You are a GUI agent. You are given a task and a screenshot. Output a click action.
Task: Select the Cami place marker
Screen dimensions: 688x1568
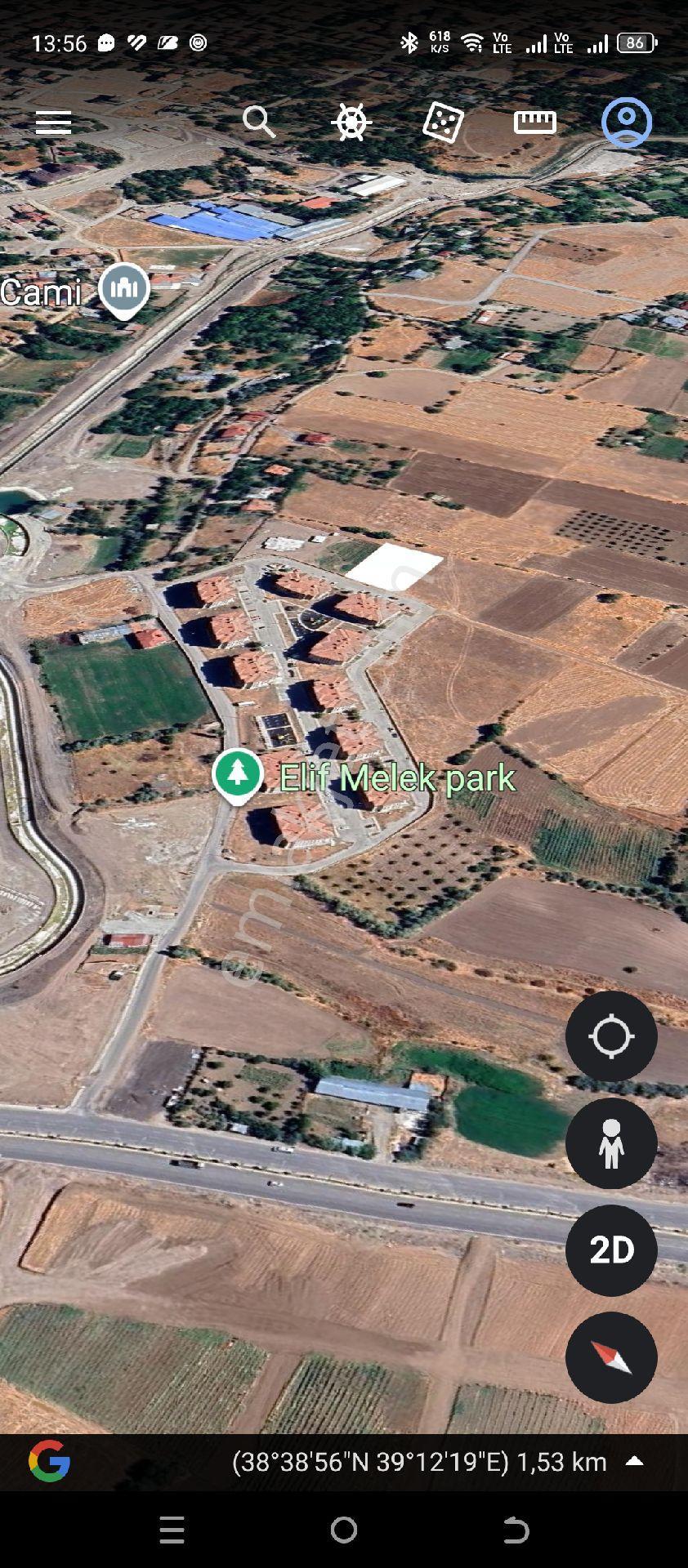click(x=124, y=292)
